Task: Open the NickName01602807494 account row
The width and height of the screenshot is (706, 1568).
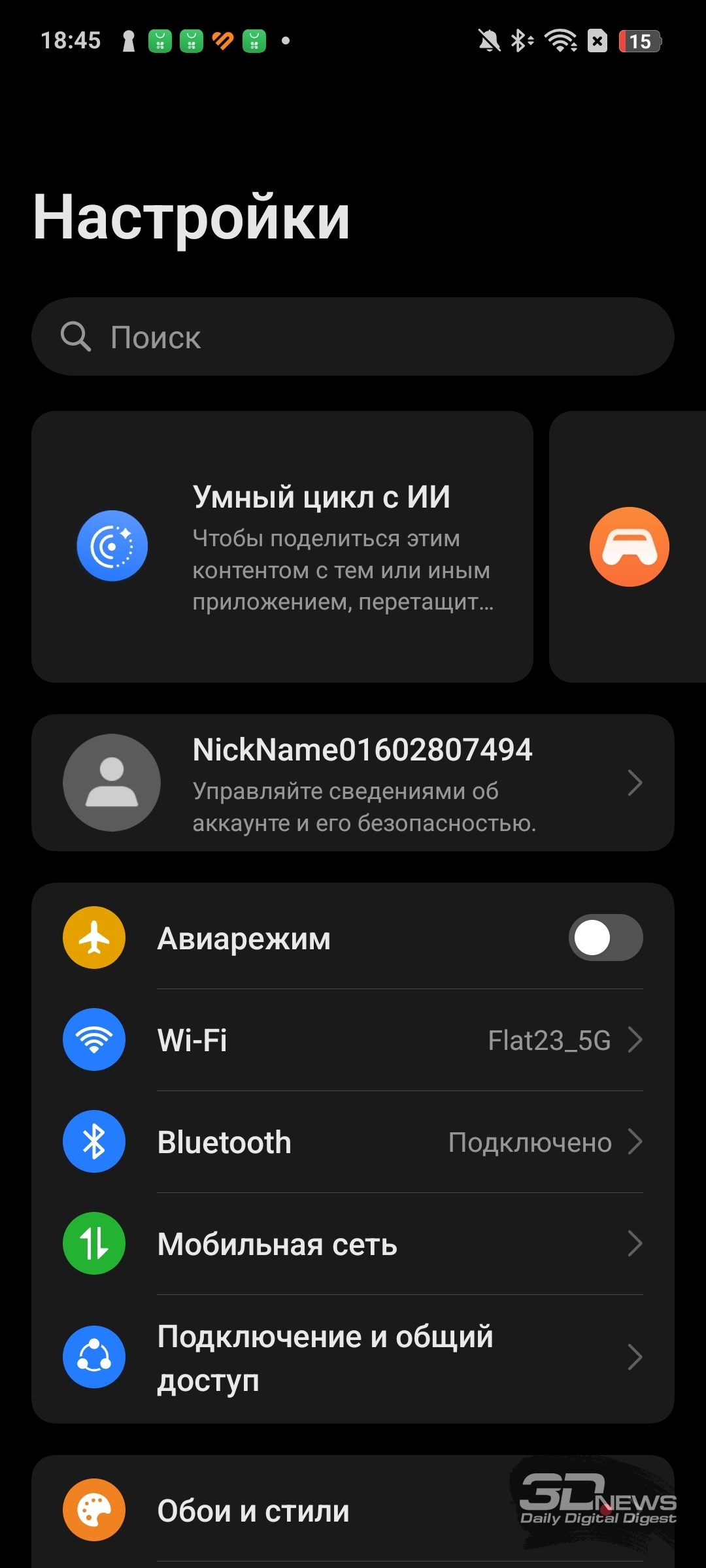Action: [353, 783]
